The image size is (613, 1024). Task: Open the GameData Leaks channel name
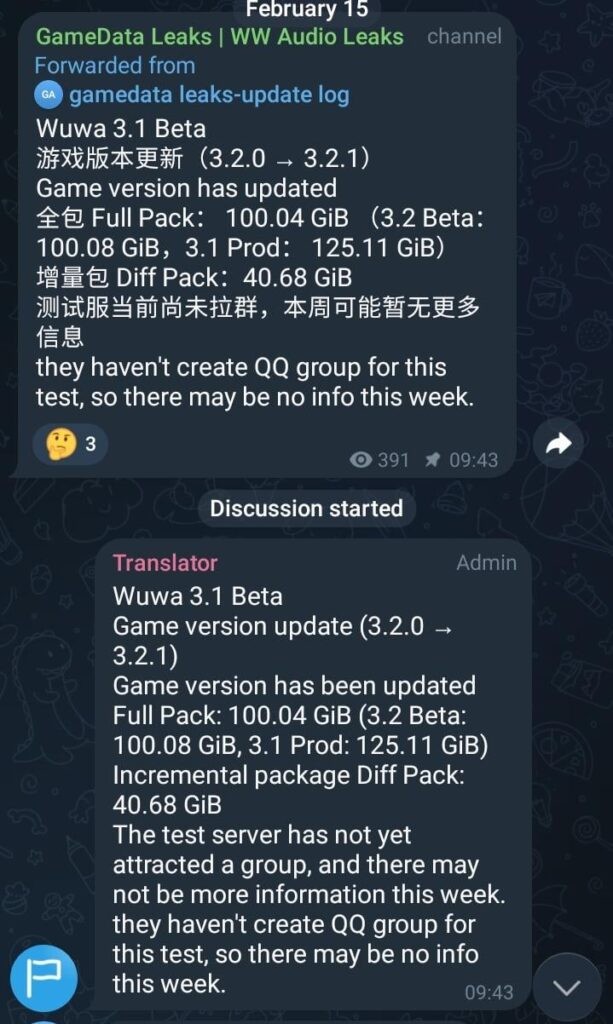220,37
